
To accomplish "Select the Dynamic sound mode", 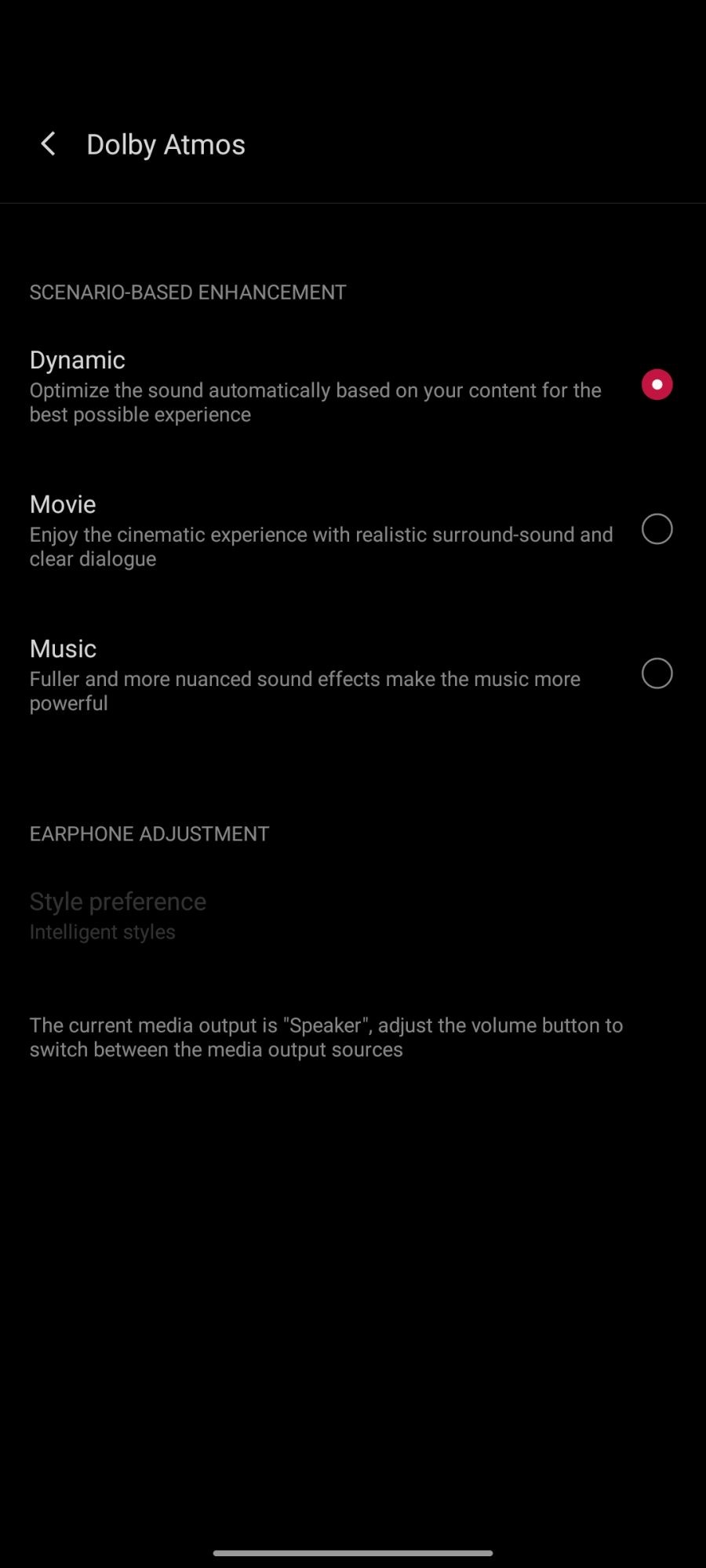I will click(x=657, y=385).
